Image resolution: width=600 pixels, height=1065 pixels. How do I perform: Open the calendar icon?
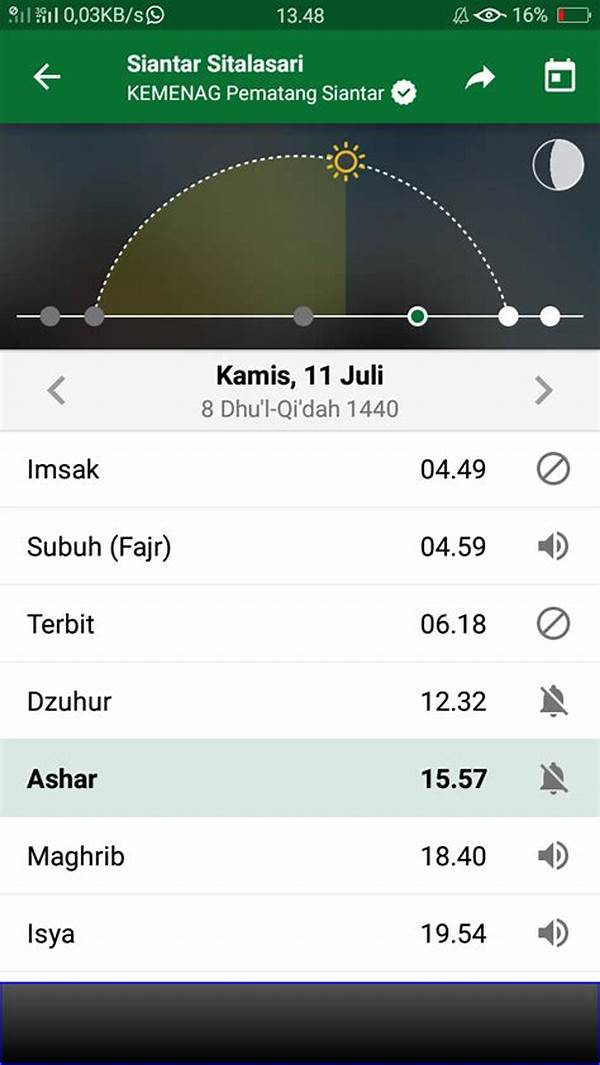[560, 77]
